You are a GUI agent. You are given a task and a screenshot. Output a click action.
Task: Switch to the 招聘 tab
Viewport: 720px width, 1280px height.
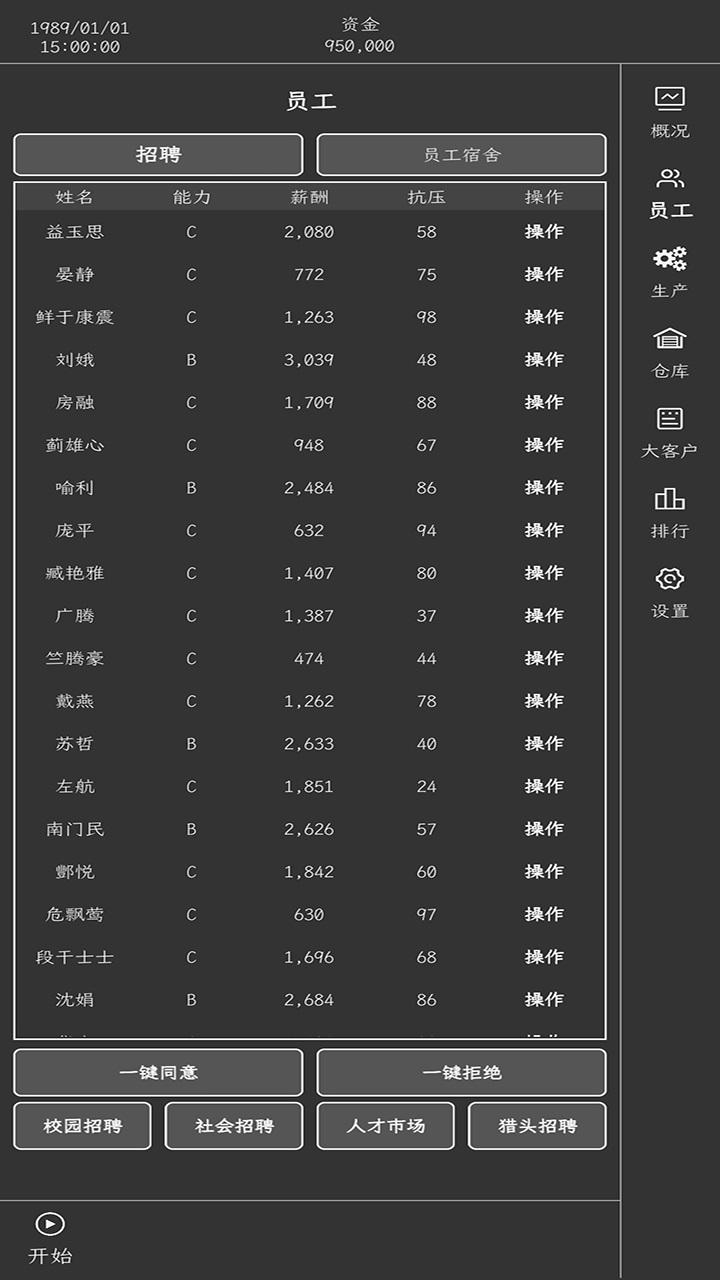click(158, 155)
